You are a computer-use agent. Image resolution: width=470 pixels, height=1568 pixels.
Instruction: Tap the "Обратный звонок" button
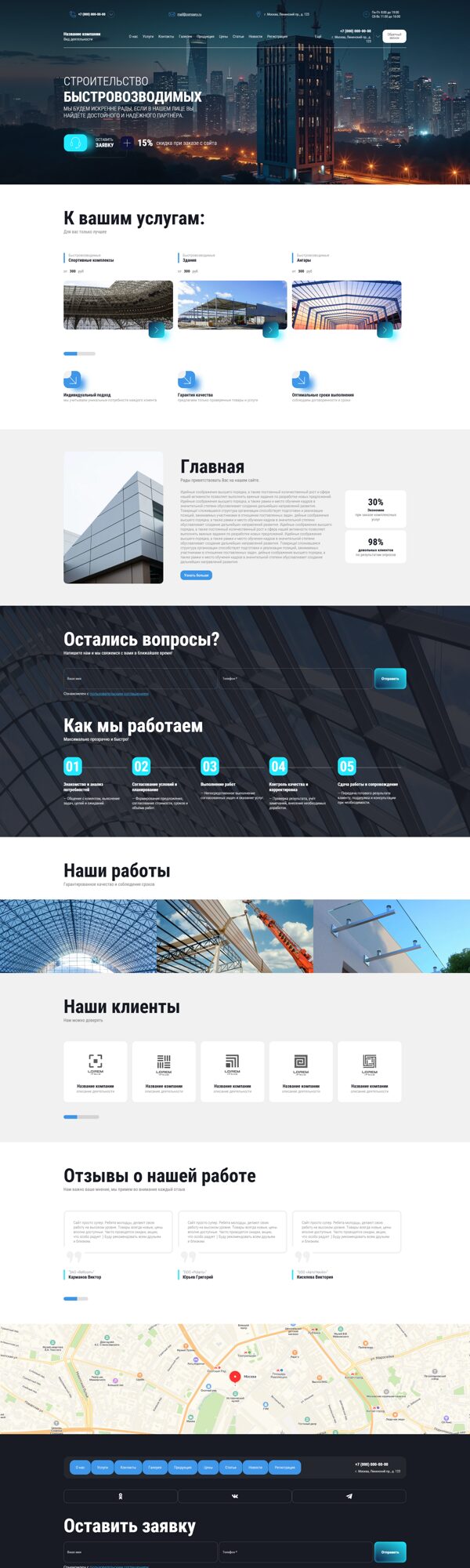394,36
